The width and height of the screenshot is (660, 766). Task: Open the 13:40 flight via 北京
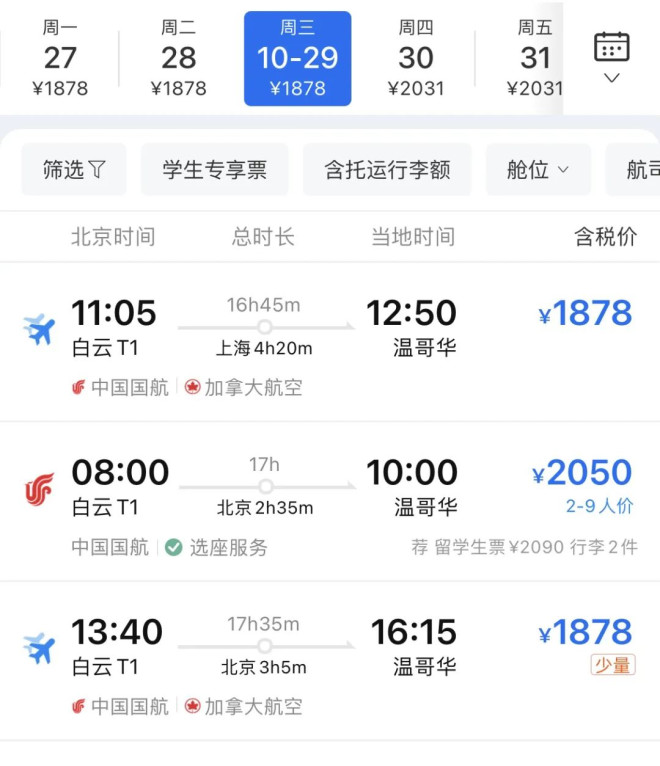pos(330,660)
